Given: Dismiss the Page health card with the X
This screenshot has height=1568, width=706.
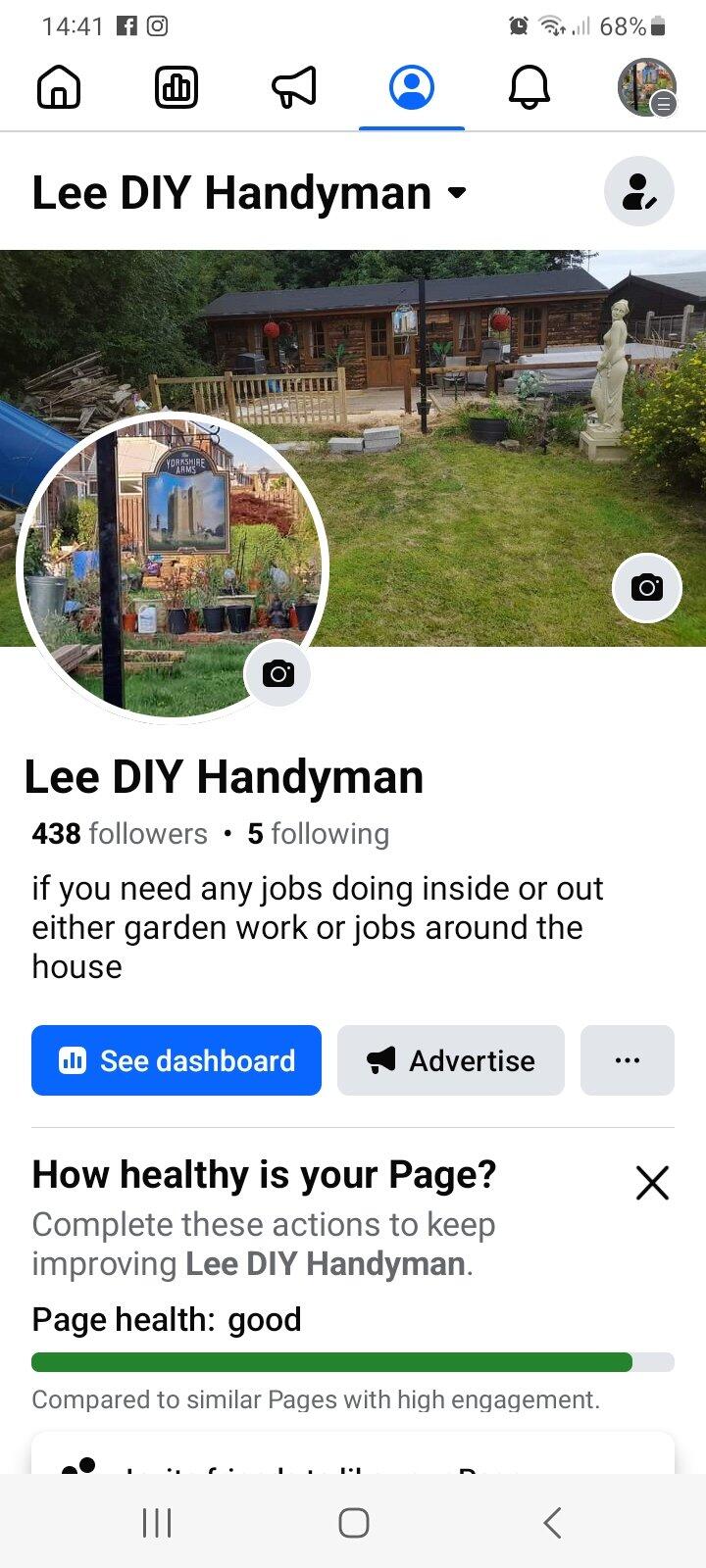Looking at the screenshot, I should tap(652, 1183).
